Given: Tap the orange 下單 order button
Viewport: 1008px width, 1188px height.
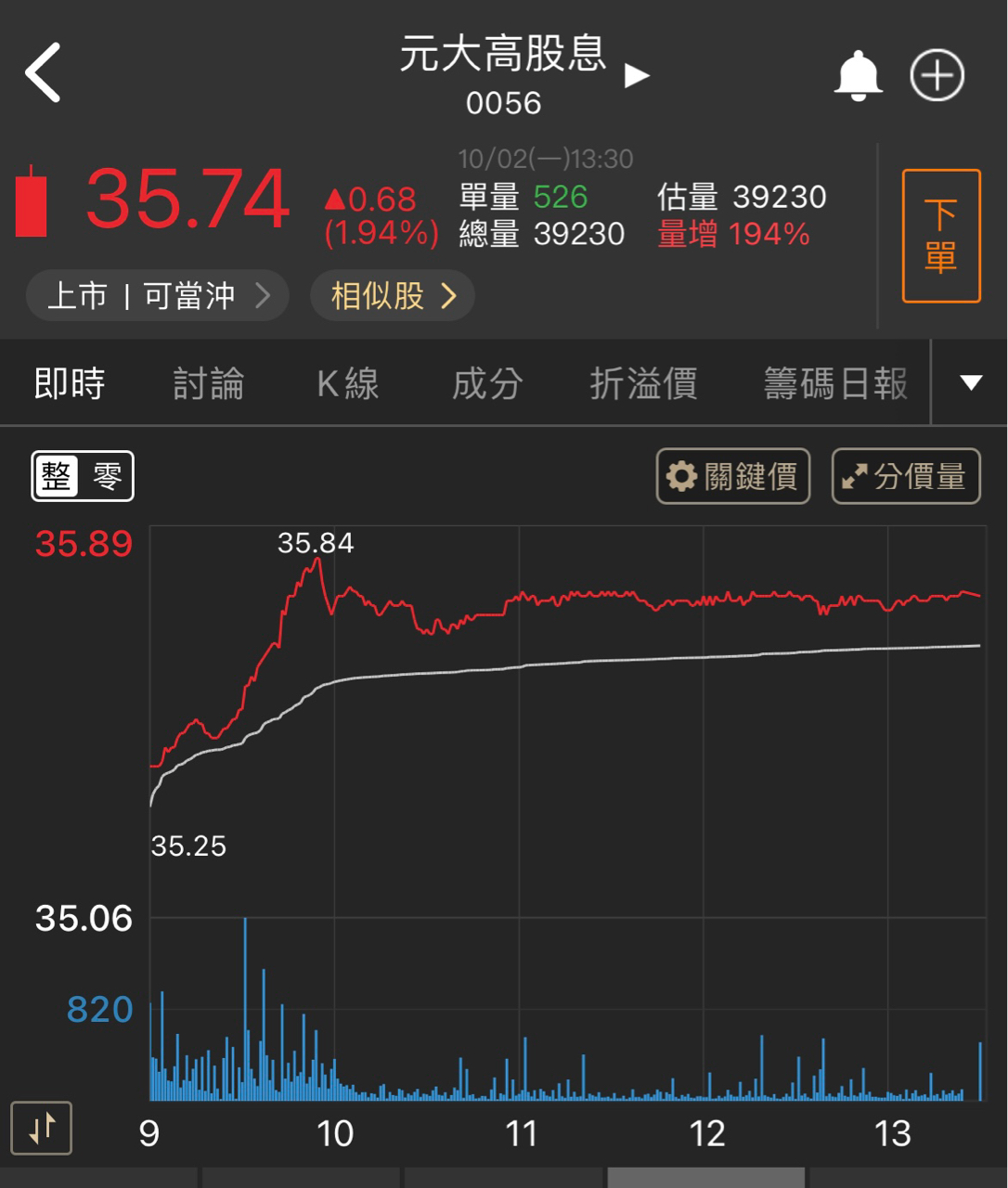Looking at the screenshot, I should coord(940,236).
